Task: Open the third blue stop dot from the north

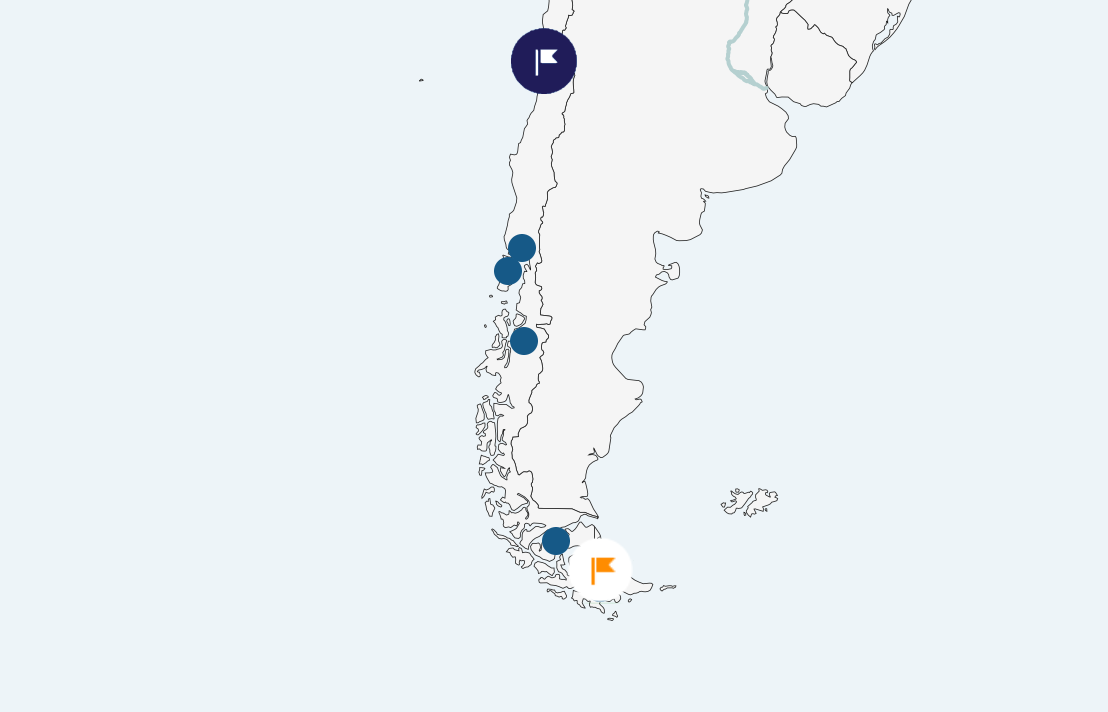Action: [x=524, y=341]
